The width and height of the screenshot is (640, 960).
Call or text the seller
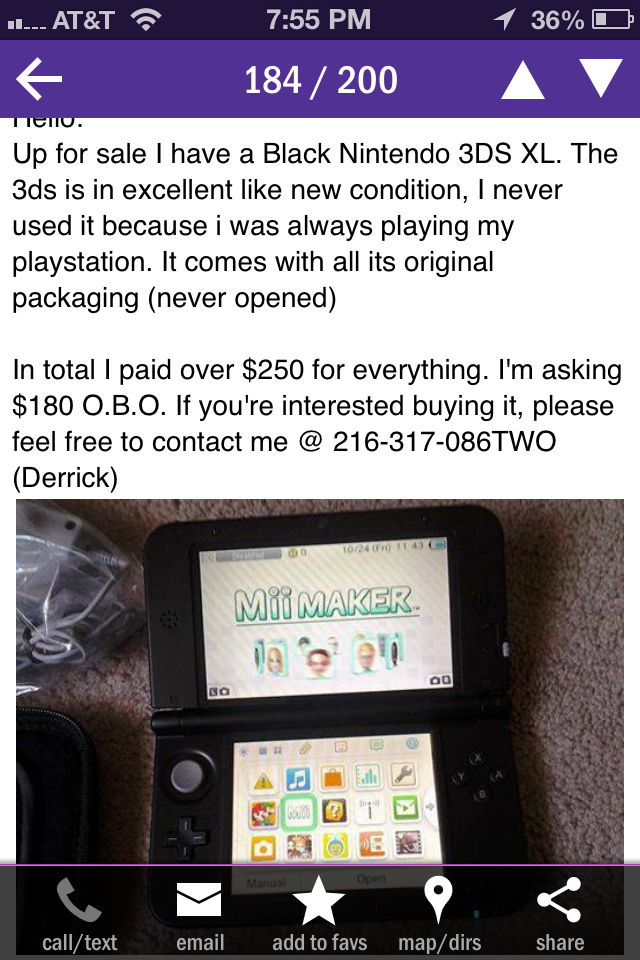(x=79, y=914)
